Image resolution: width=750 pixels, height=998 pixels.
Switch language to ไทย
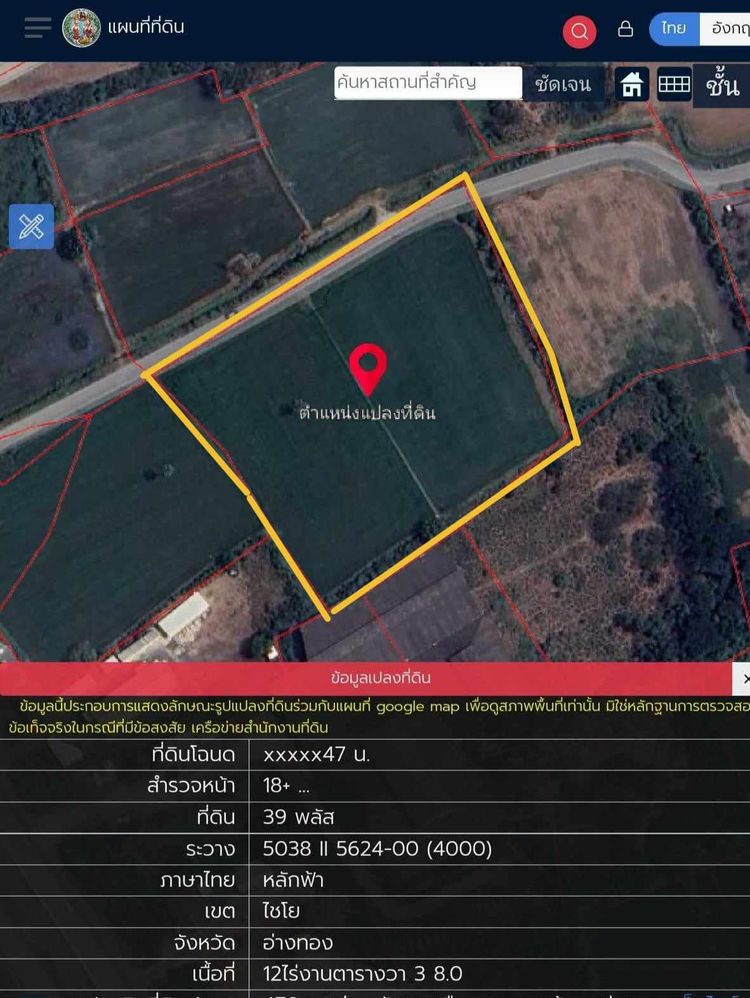pos(674,29)
